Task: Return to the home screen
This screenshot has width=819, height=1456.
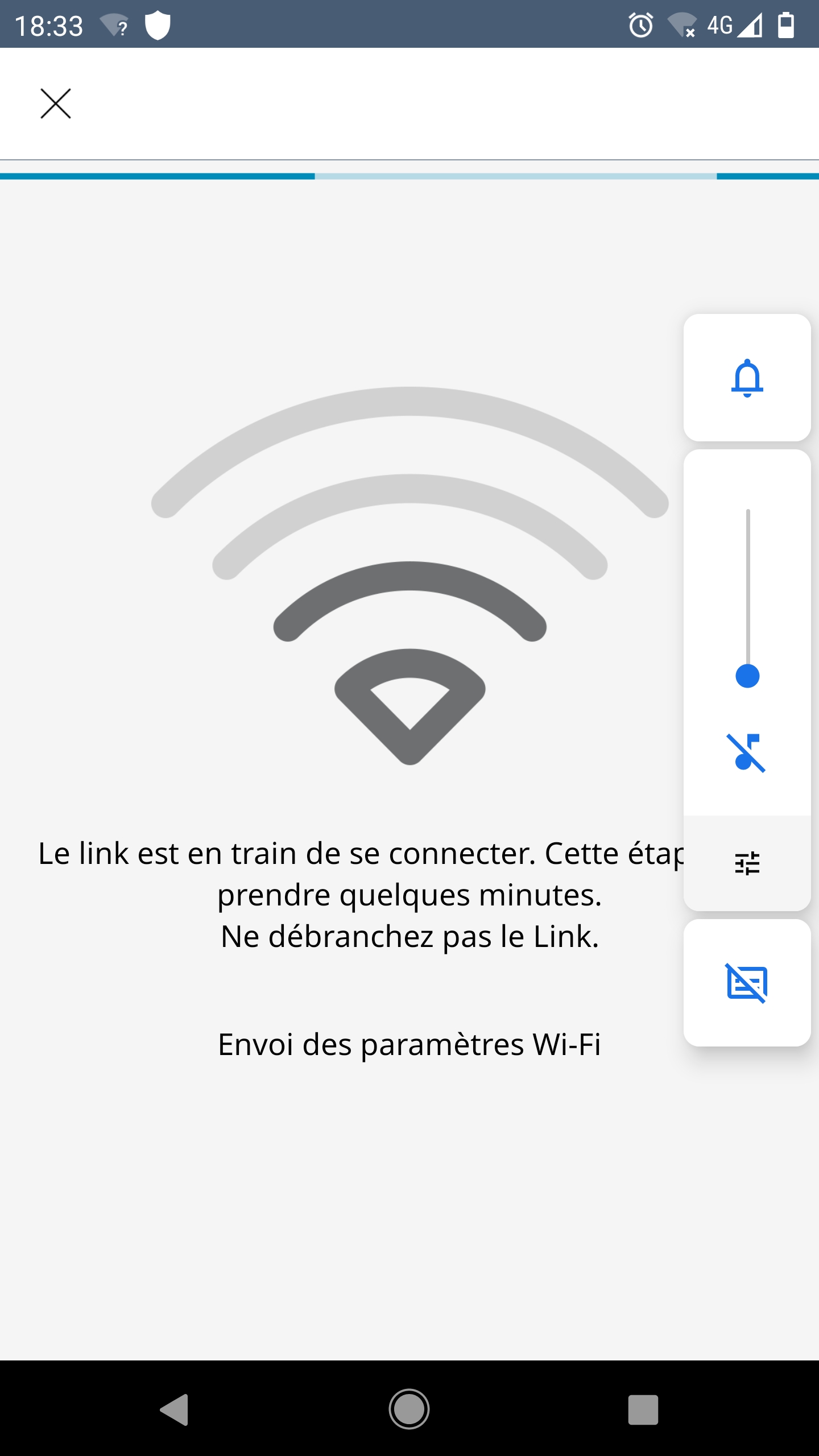Action: coord(409,1409)
